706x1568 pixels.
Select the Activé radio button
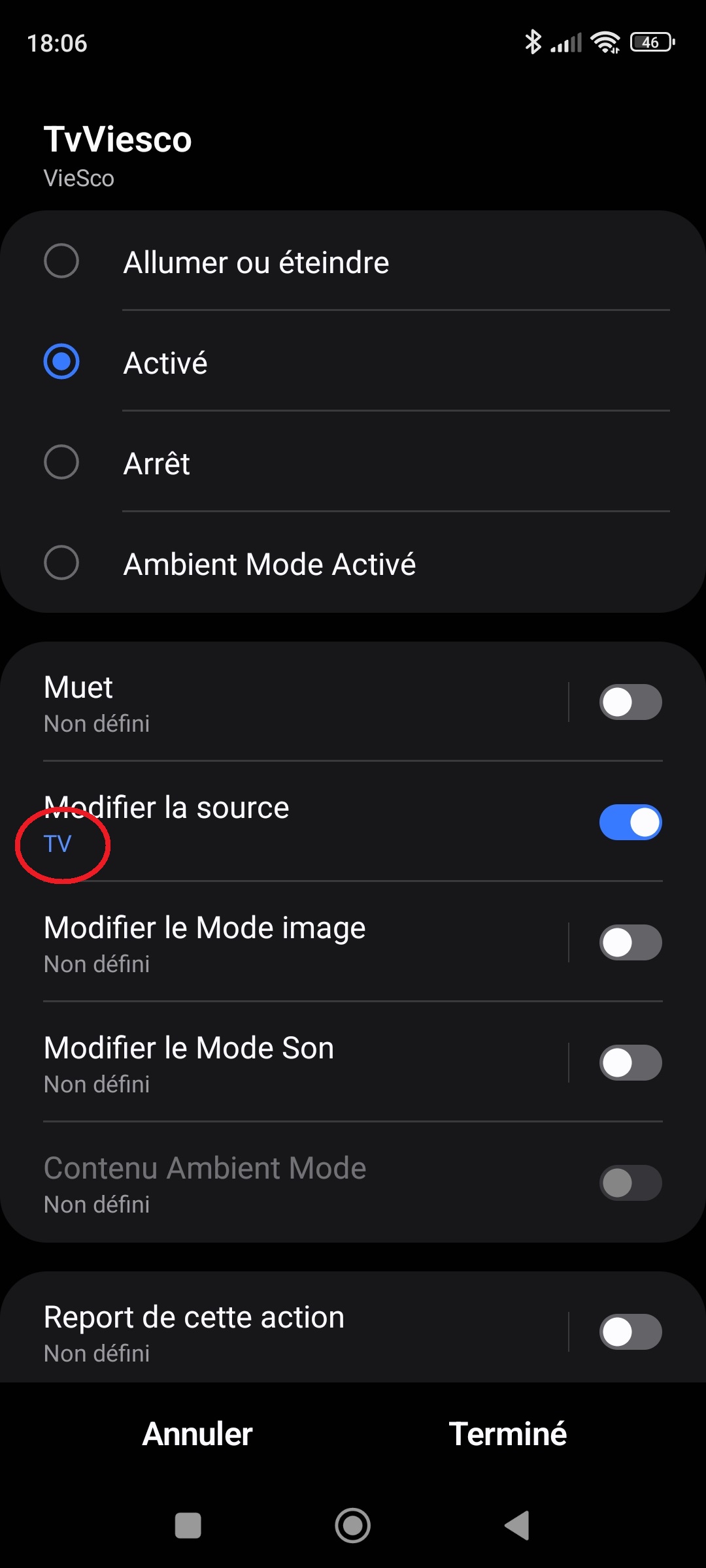tap(61, 362)
